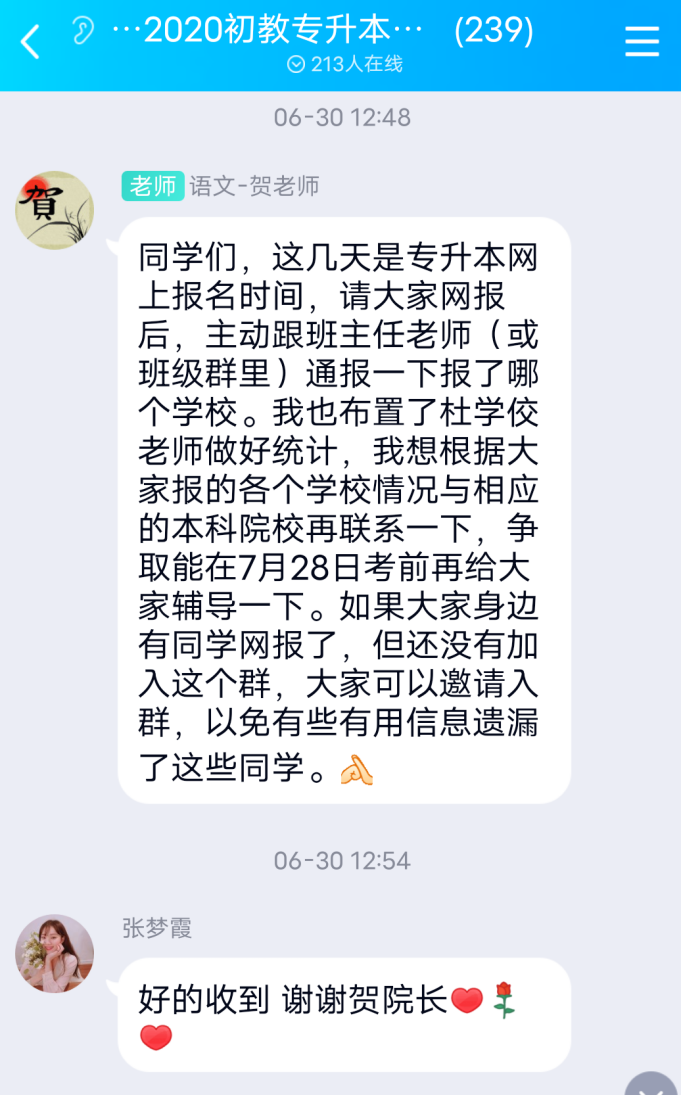Image resolution: width=681 pixels, height=1095 pixels.
Task: Toggle the earpiece mode icon
Action: pyautogui.click(x=82, y=32)
